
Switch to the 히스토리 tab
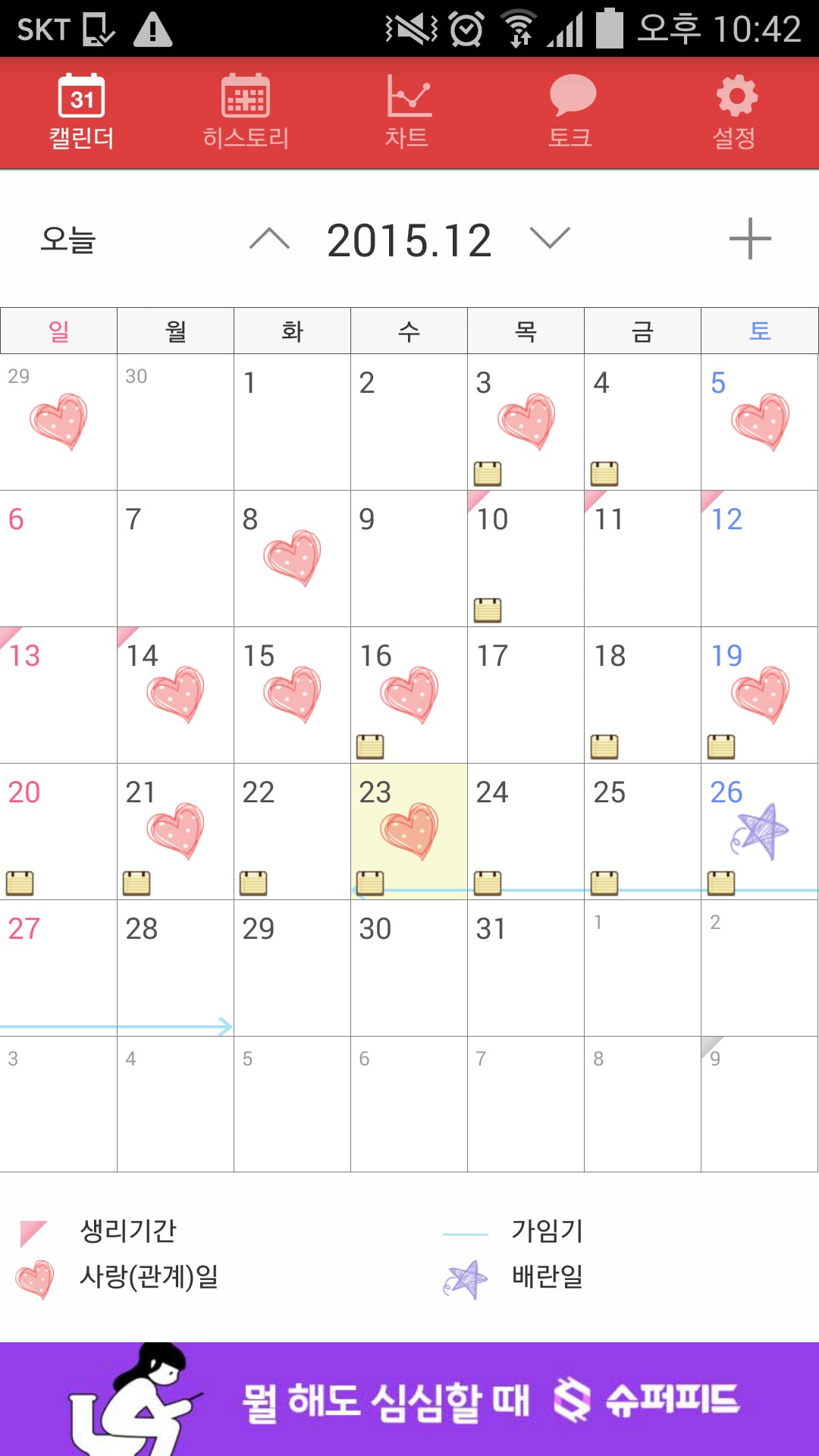pos(246,112)
